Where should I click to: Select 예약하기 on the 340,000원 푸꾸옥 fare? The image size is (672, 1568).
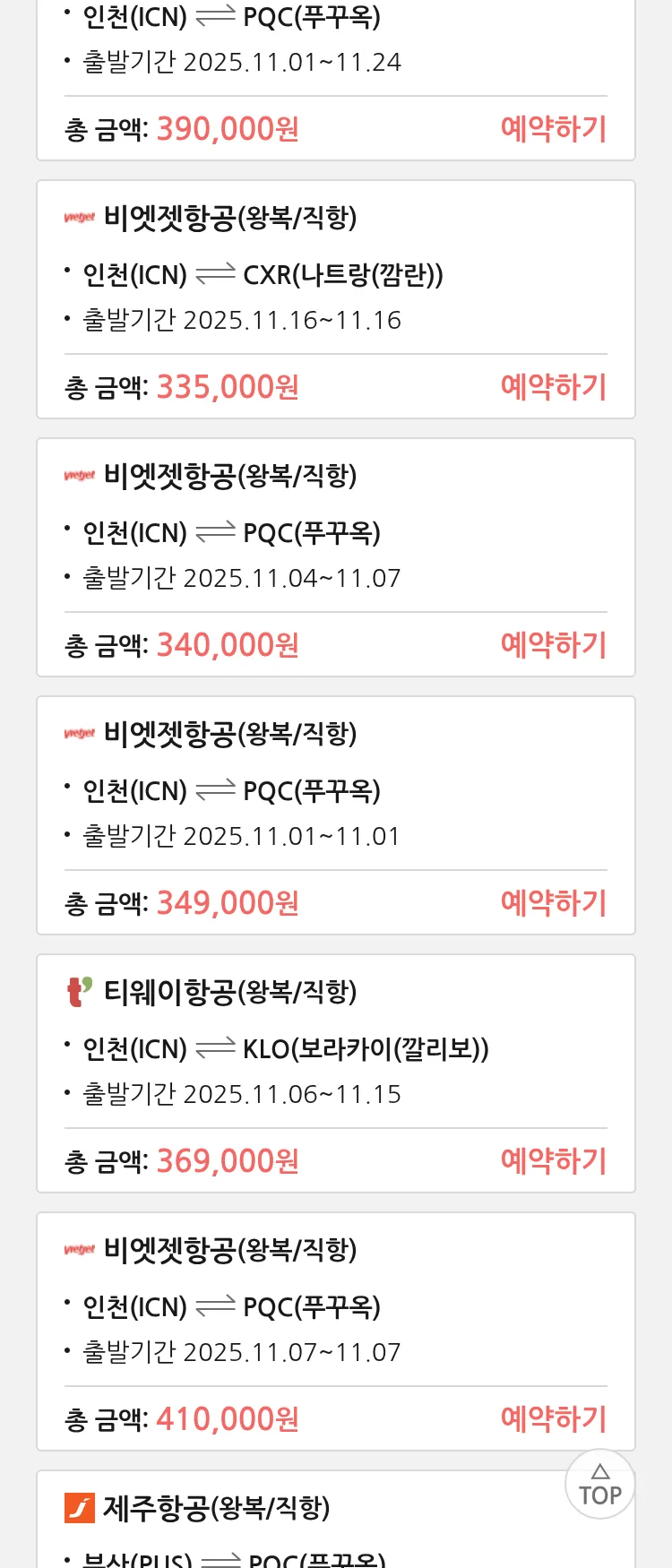pyautogui.click(x=553, y=645)
